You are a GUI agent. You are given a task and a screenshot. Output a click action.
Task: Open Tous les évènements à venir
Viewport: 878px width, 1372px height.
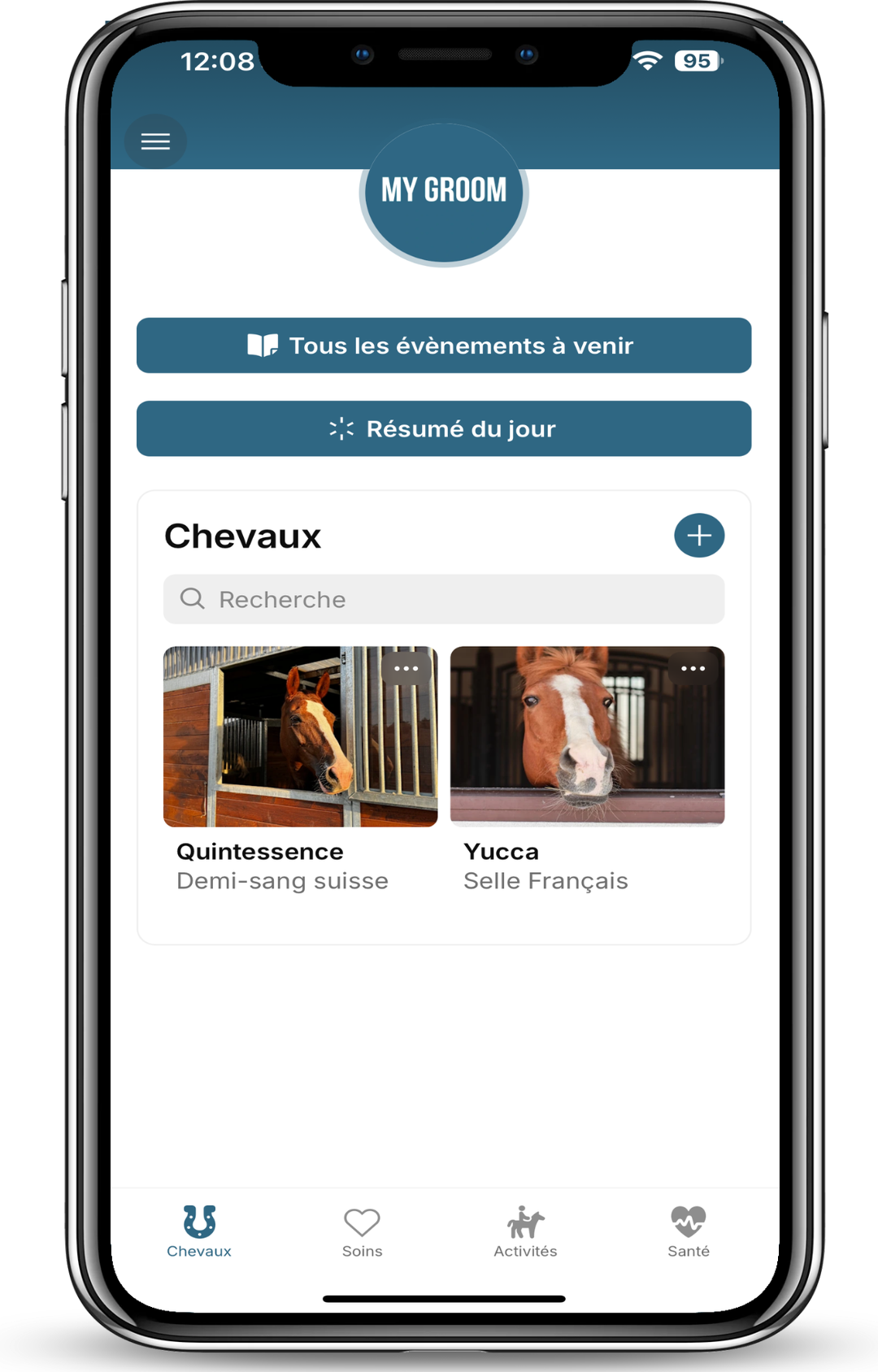(444, 345)
